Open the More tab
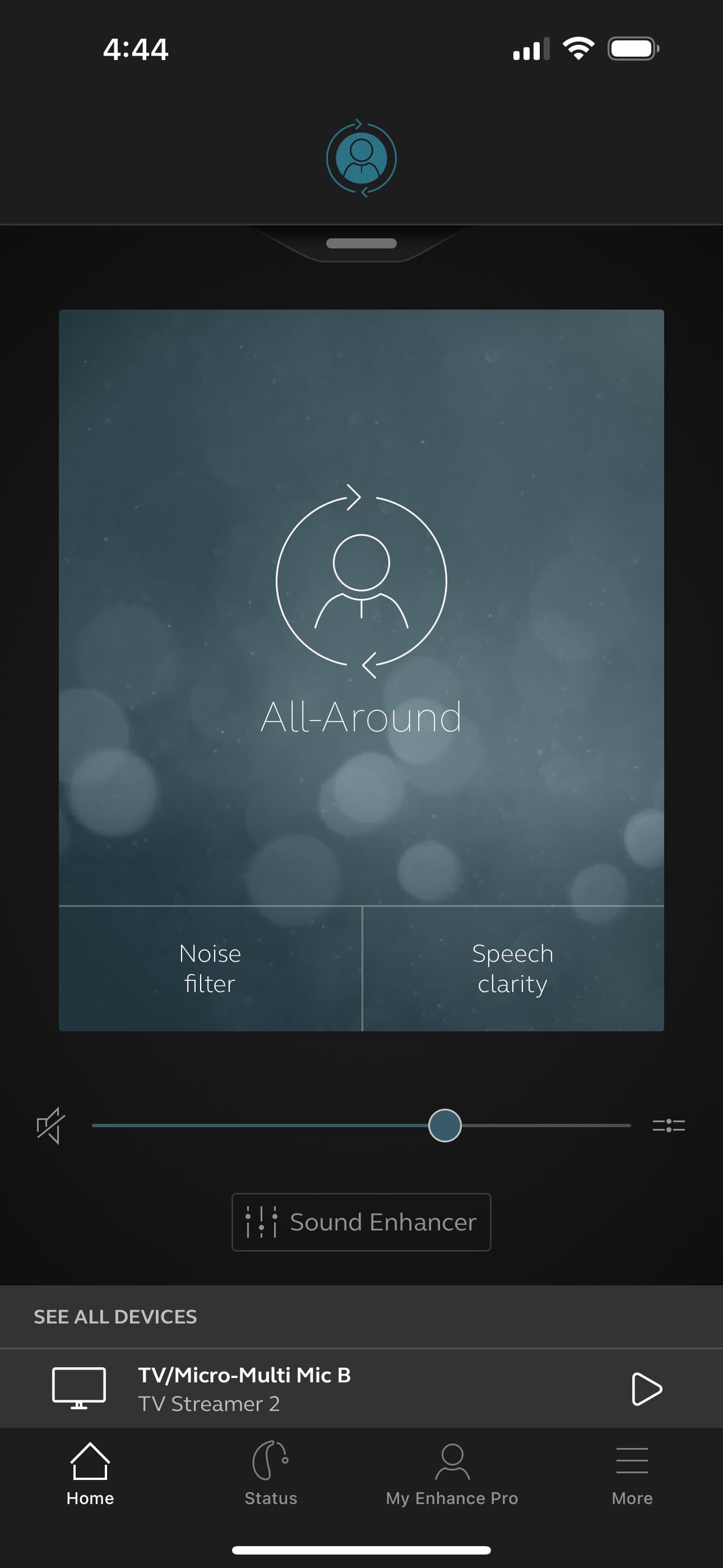 (x=632, y=1474)
